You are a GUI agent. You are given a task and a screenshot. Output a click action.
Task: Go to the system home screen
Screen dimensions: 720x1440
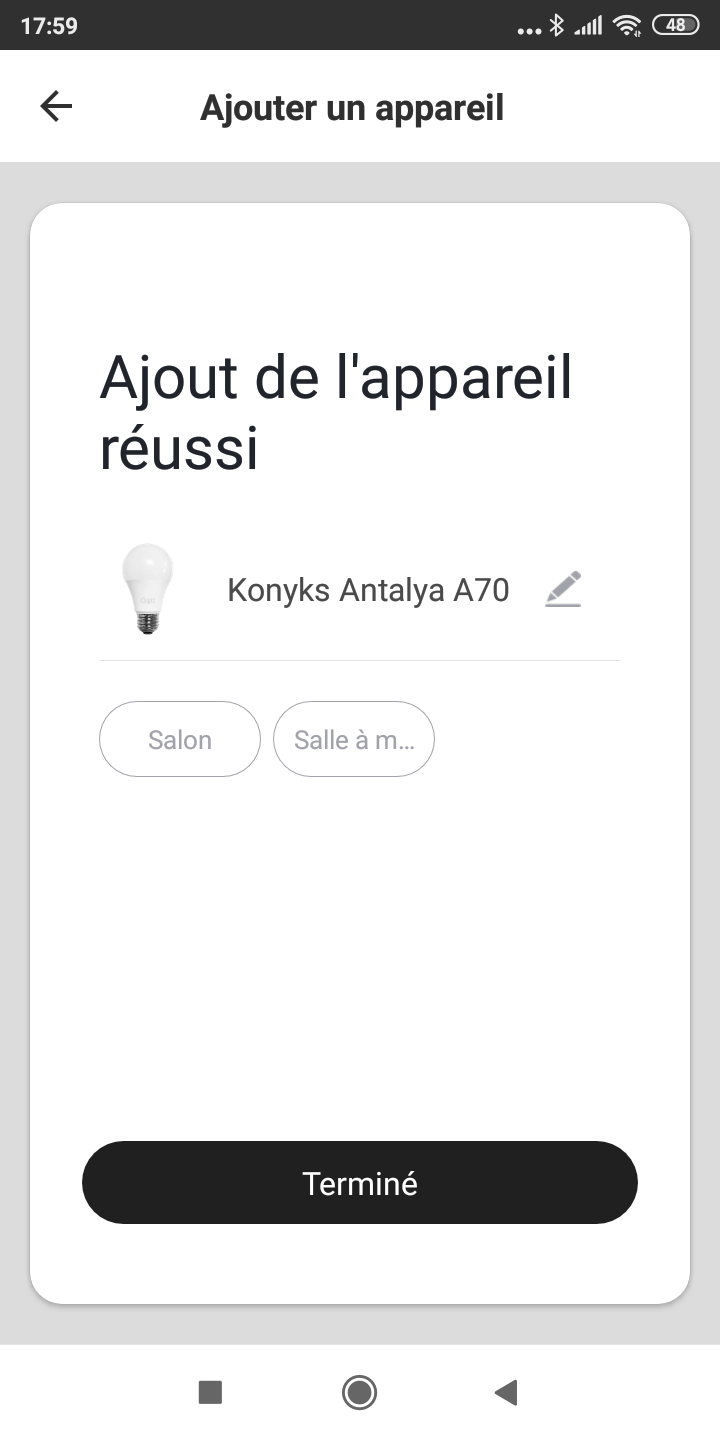click(359, 1392)
